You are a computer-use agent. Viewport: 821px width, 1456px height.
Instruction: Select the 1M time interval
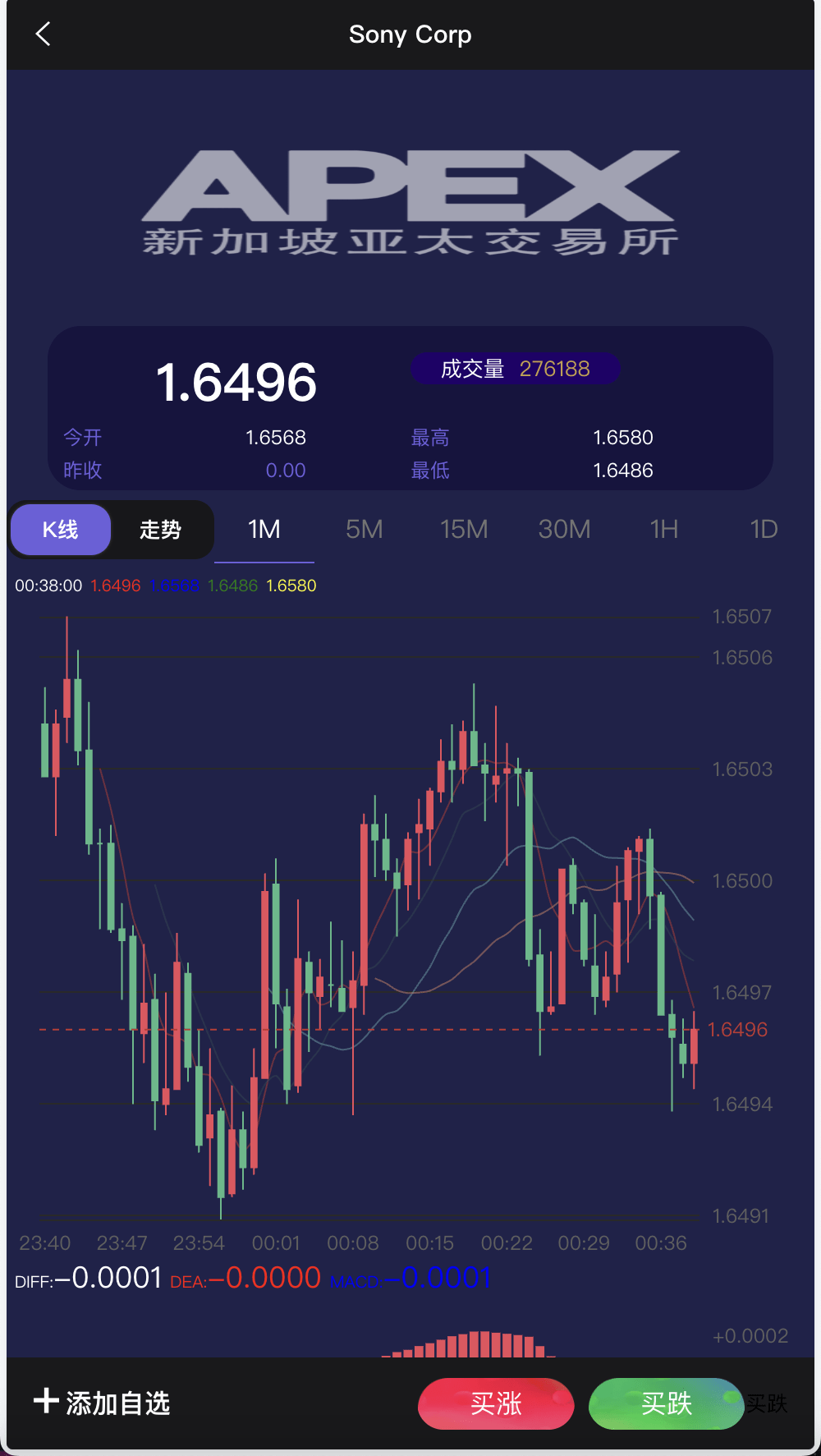264,530
